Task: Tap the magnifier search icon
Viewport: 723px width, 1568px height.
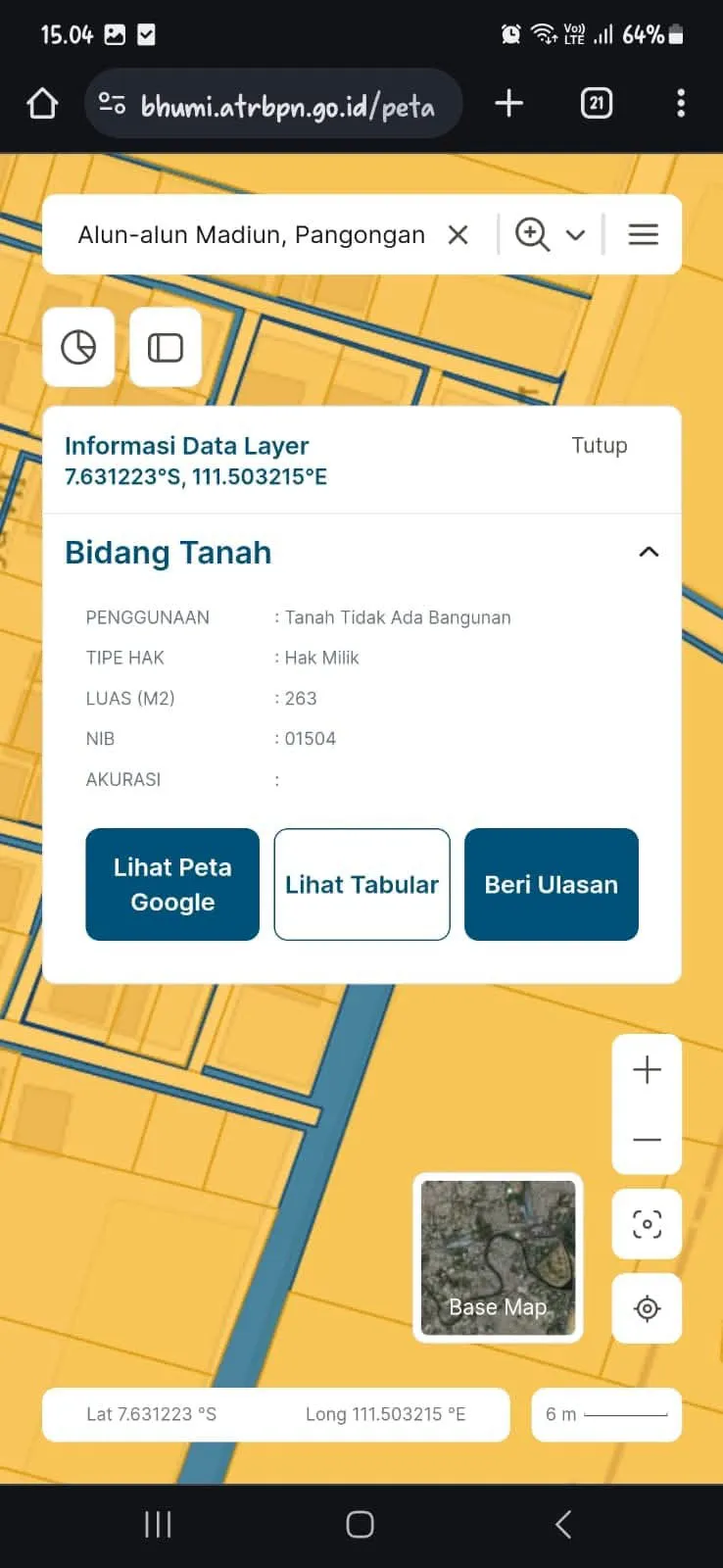Action: pyautogui.click(x=532, y=235)
